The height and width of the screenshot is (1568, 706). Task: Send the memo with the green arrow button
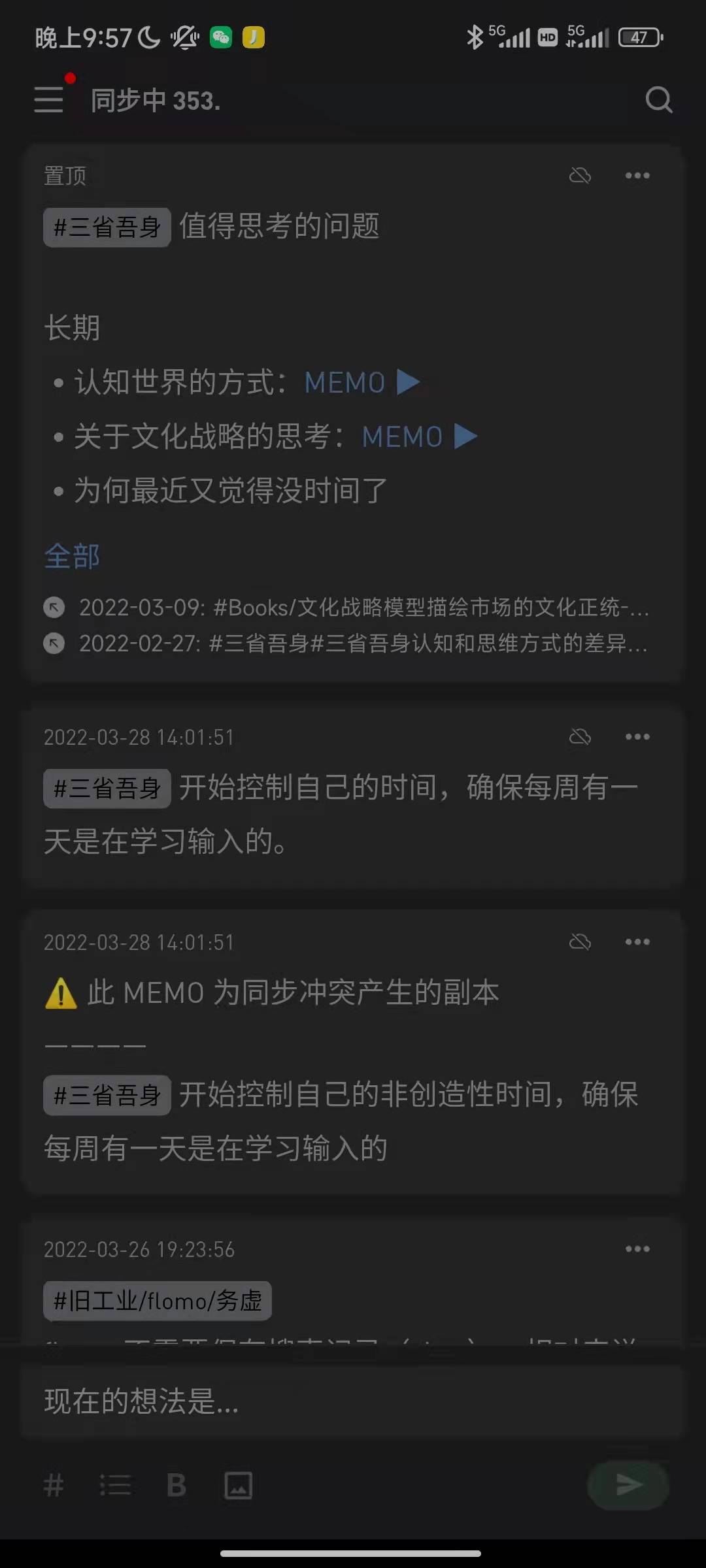click(628, 1485)
